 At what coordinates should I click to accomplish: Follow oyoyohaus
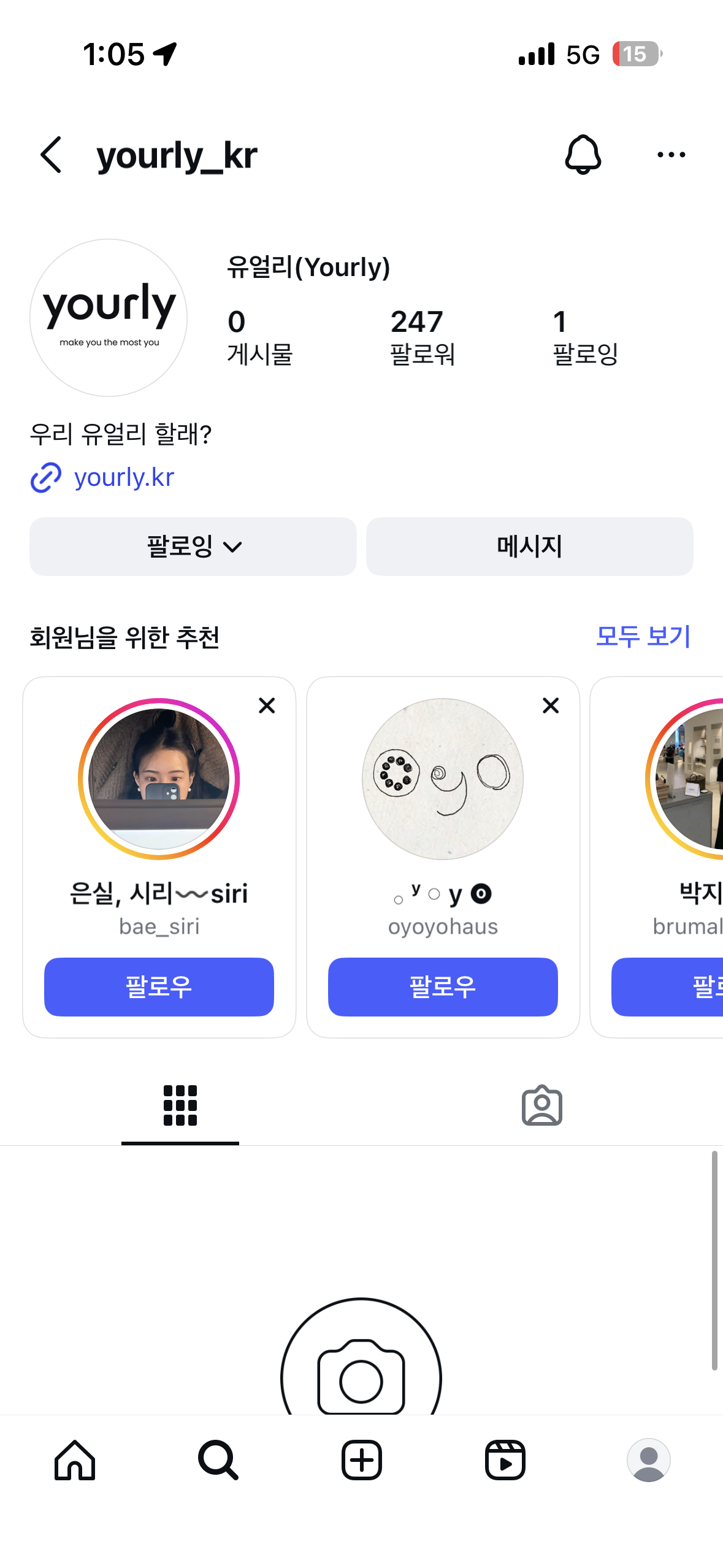(443, 986)
